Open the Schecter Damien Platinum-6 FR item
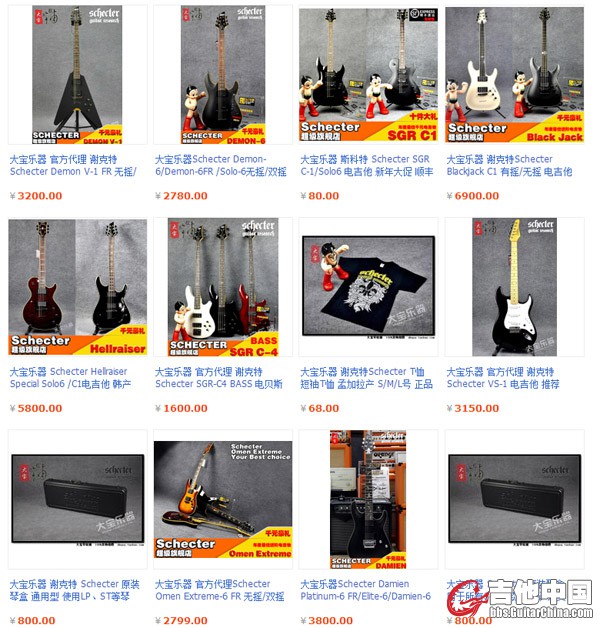Image resolution: width=600 pixels, height=628 pixels. (368, 499)
